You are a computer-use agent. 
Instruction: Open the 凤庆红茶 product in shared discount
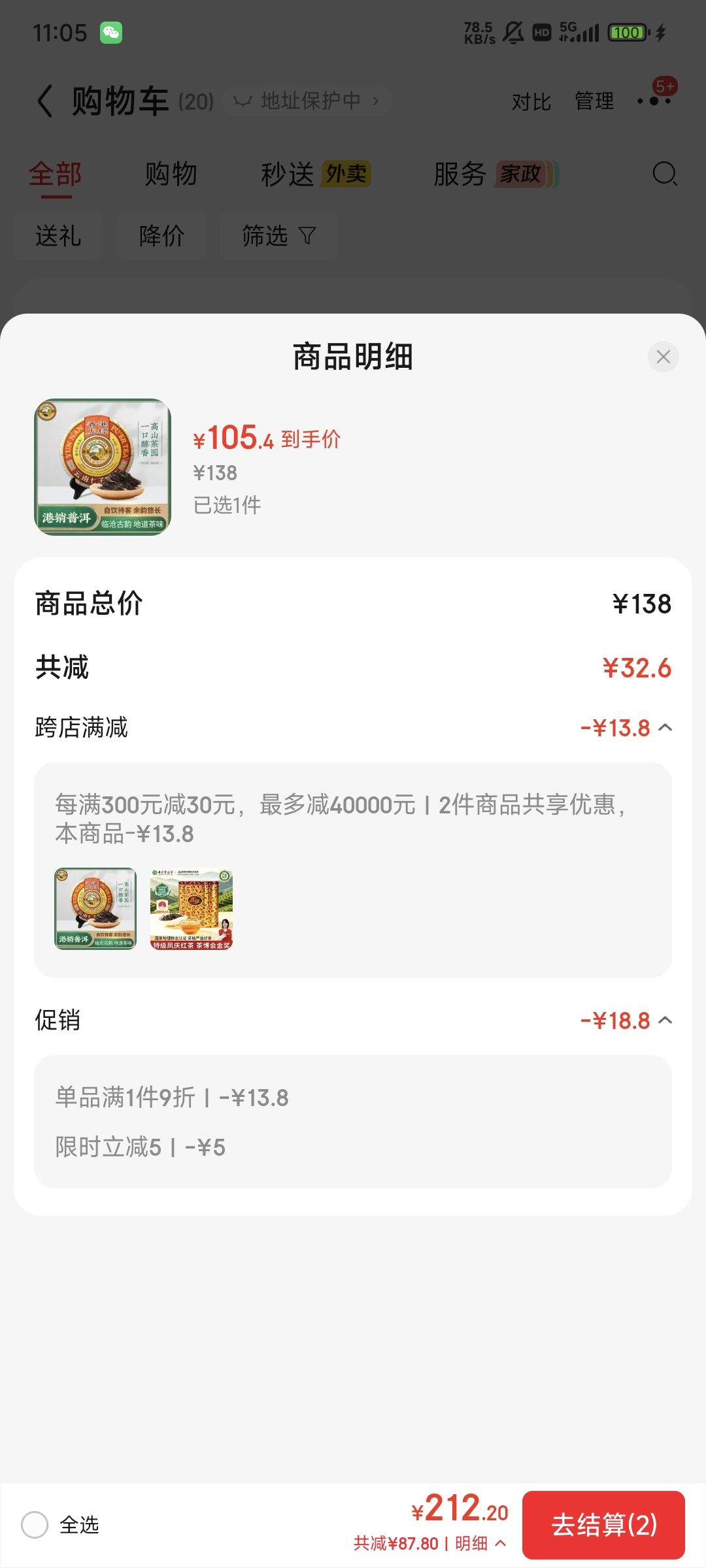[192, 909]
